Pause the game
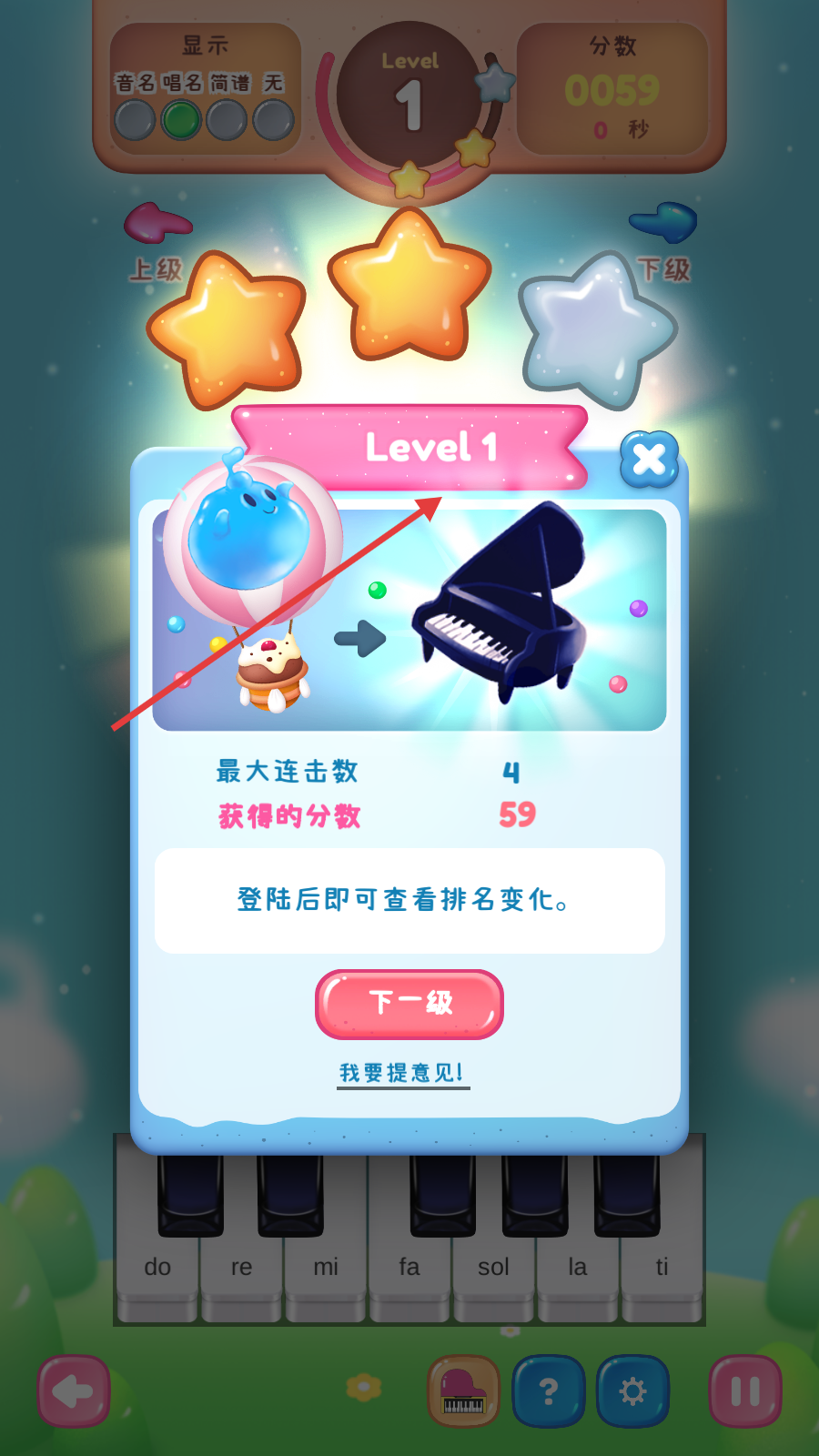This screenshot has width=819, height=1456. tap(744, 1390)
